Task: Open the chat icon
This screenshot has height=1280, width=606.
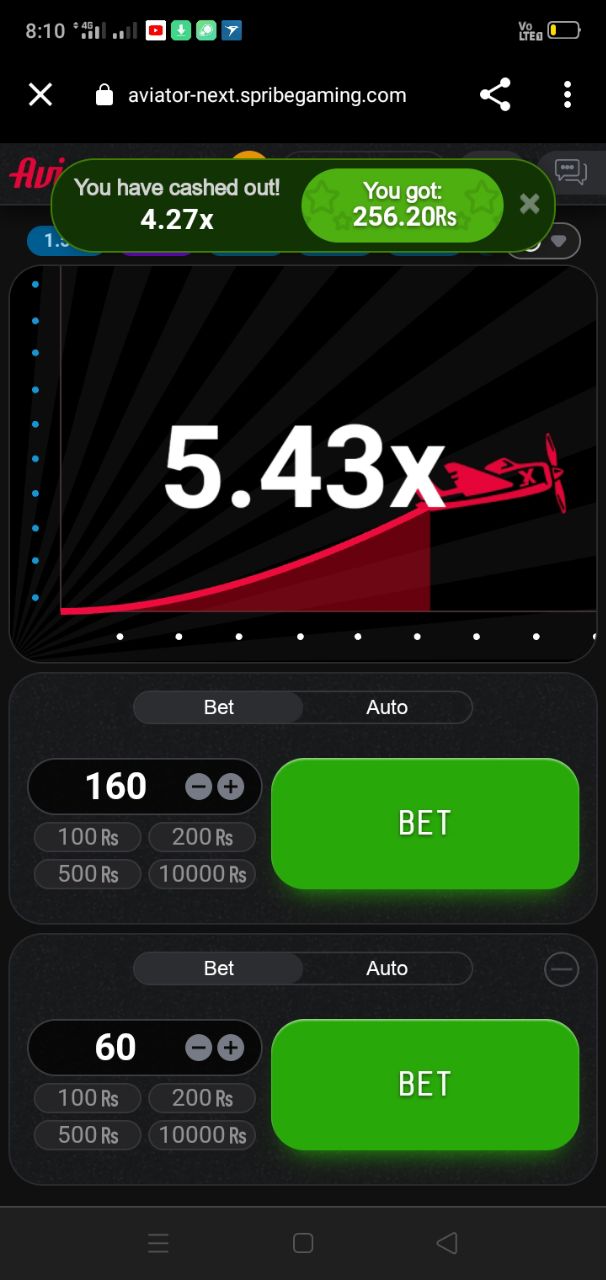Action: tap(571, 171)
